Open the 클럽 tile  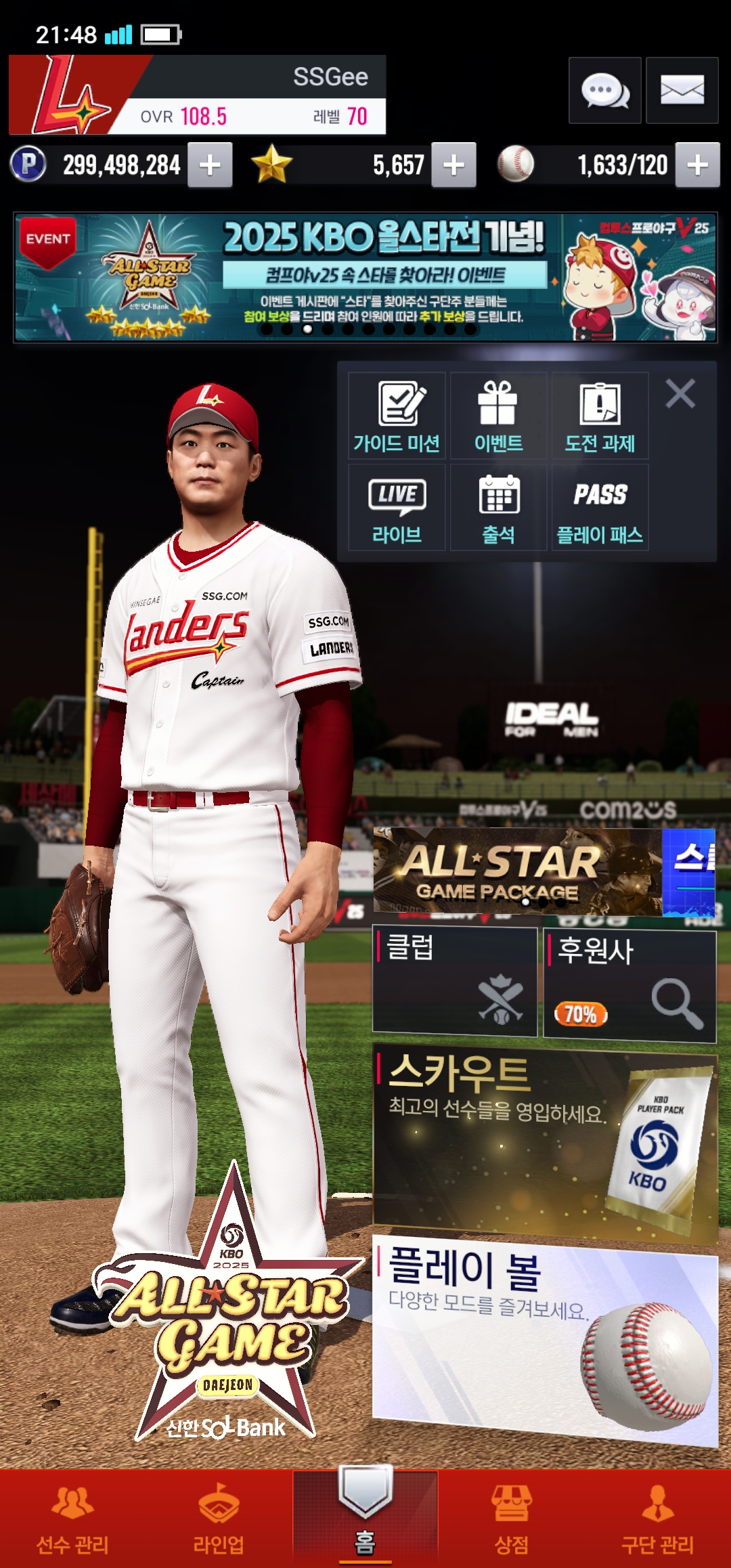[x=455, y=981]
